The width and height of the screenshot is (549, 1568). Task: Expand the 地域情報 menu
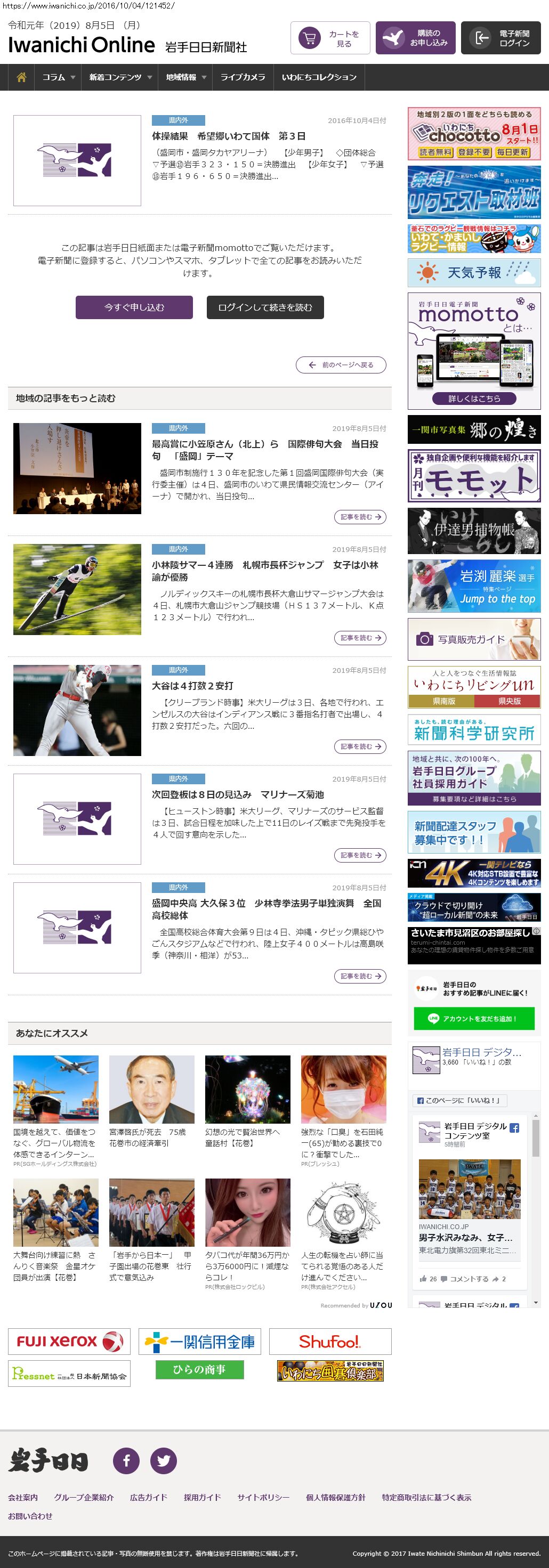click(x=185, y=77)
